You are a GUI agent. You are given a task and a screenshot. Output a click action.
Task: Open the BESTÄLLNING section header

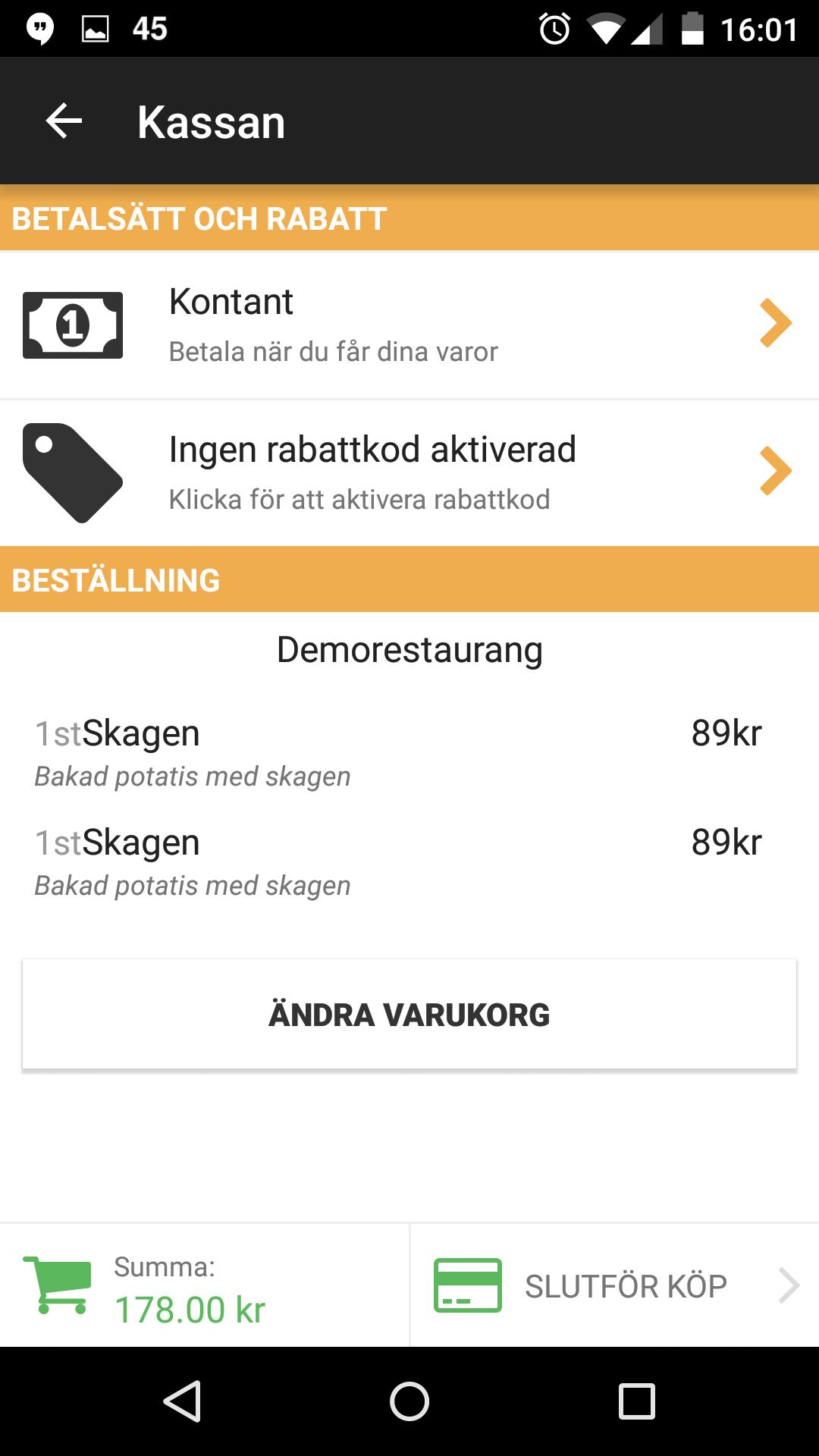pyautogui.click(x=114, y=581)
